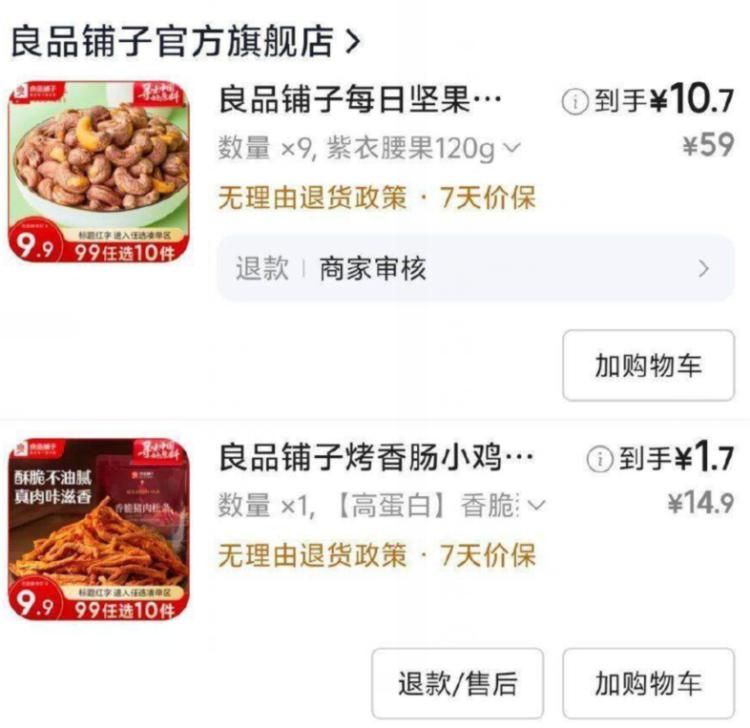The image size is (750, 728).
Task: Tap the 退款/售后 button
Action: 457,684
